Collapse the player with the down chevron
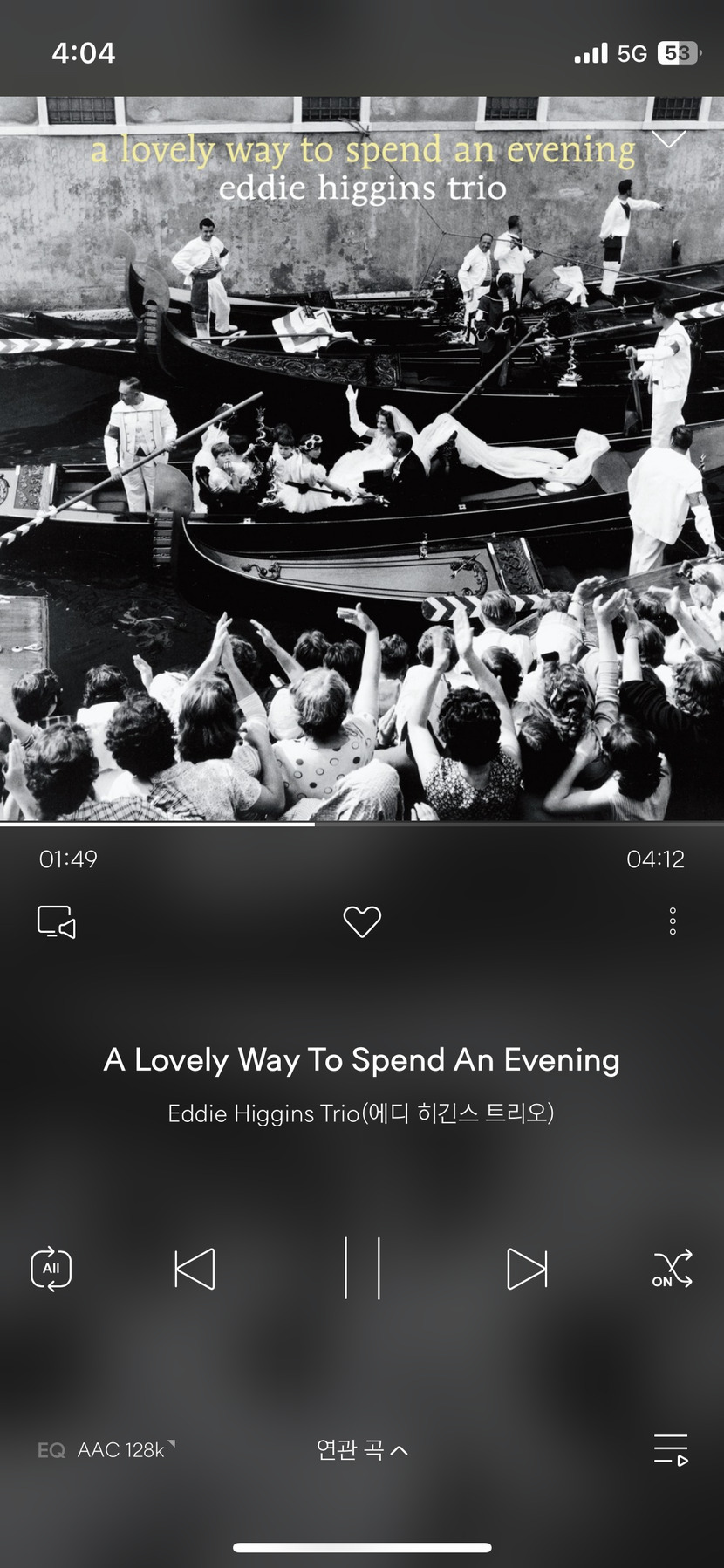Screen dimensions: 724x1568 (x=669, y=140)
